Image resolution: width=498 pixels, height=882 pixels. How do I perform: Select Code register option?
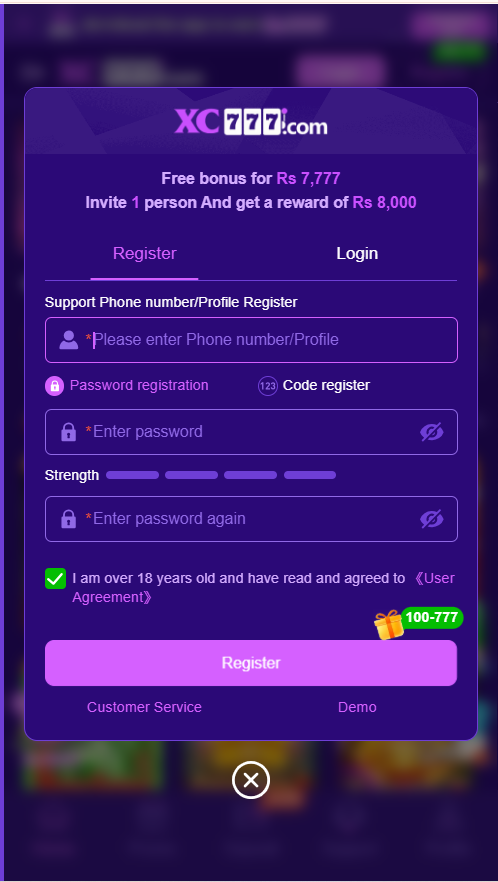(314, 385)
